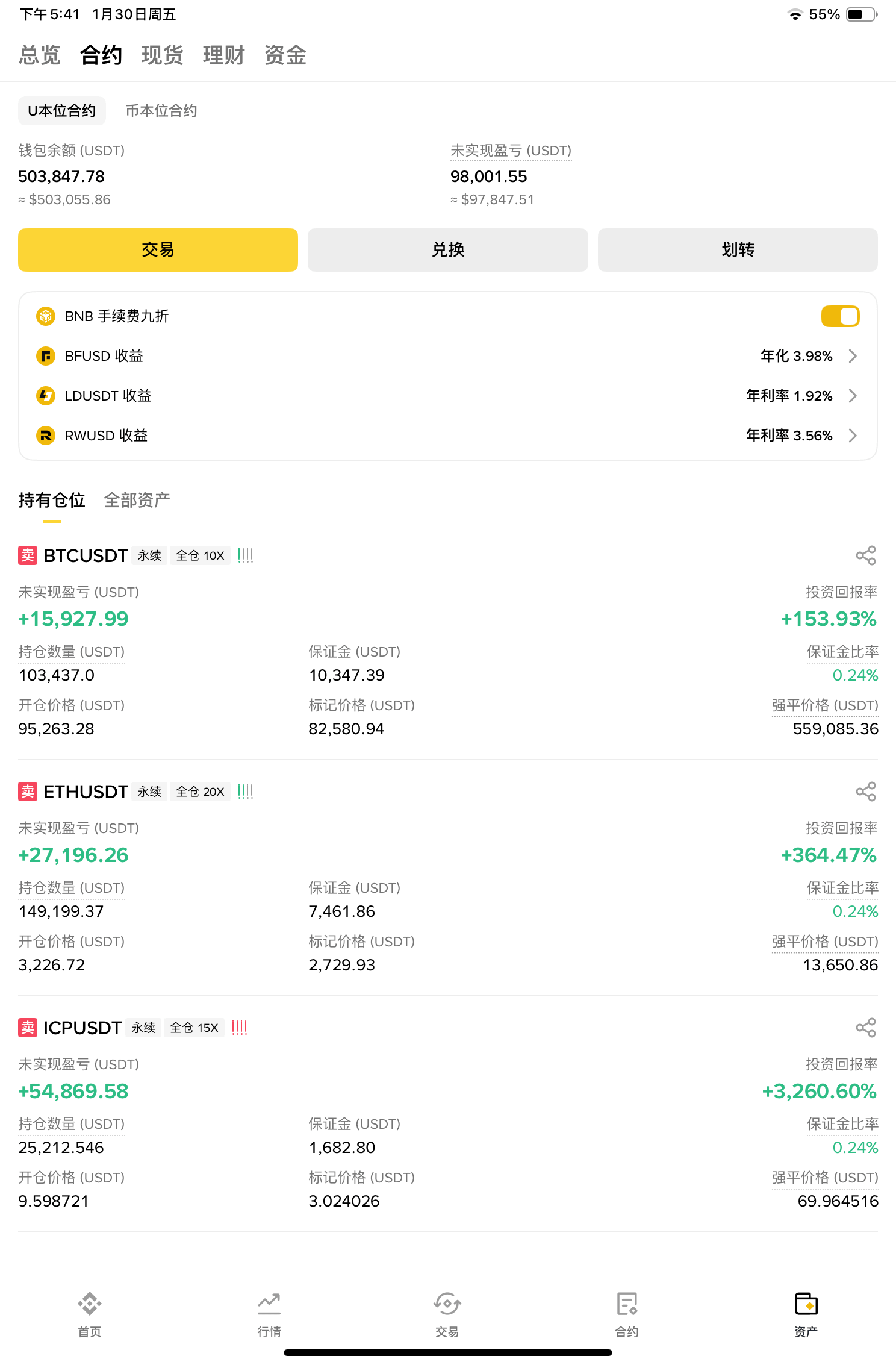Viewport: 896px width, 1365px height.
Task: Open 兑换 to convert assets
Action: pyautogui.click(x=447, y=250)
